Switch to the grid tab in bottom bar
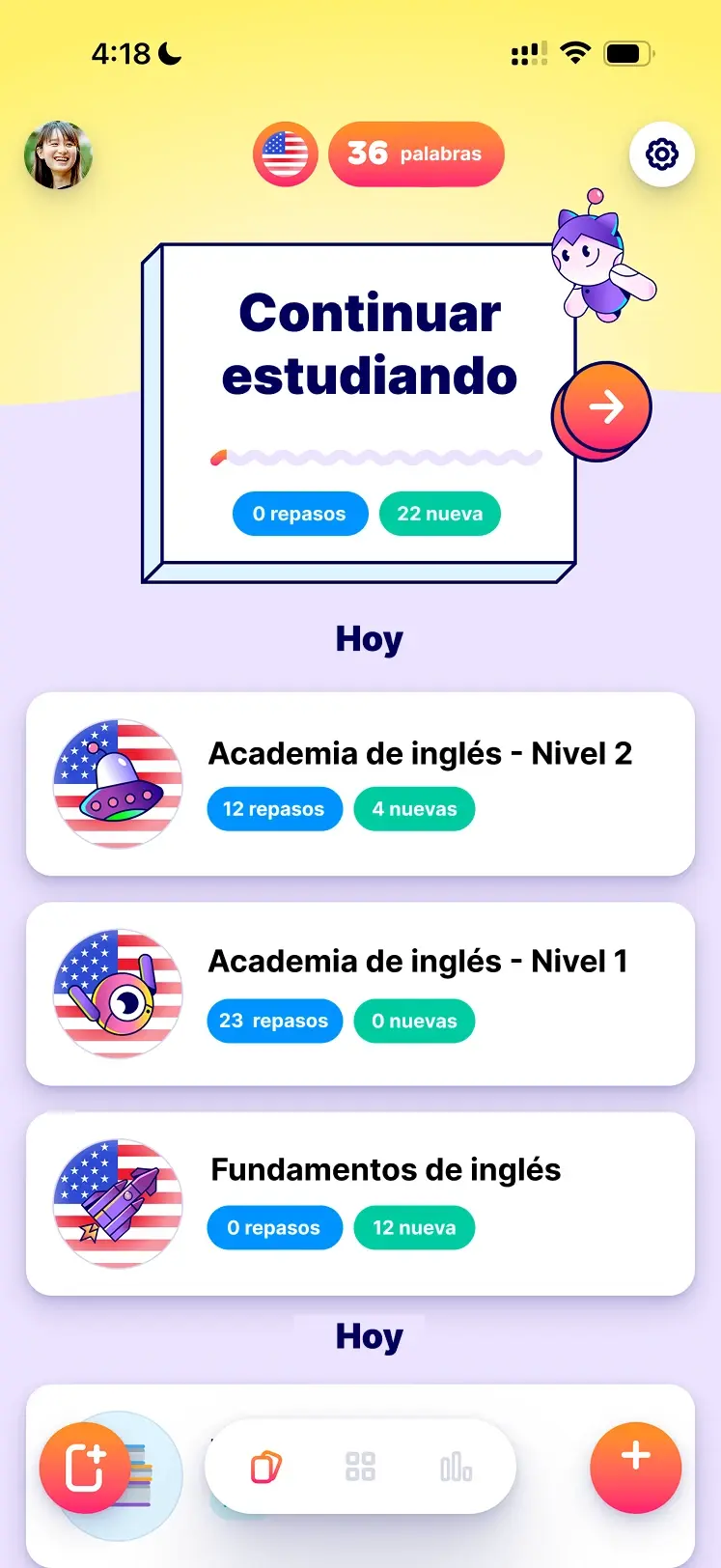 coord(360,1468)
